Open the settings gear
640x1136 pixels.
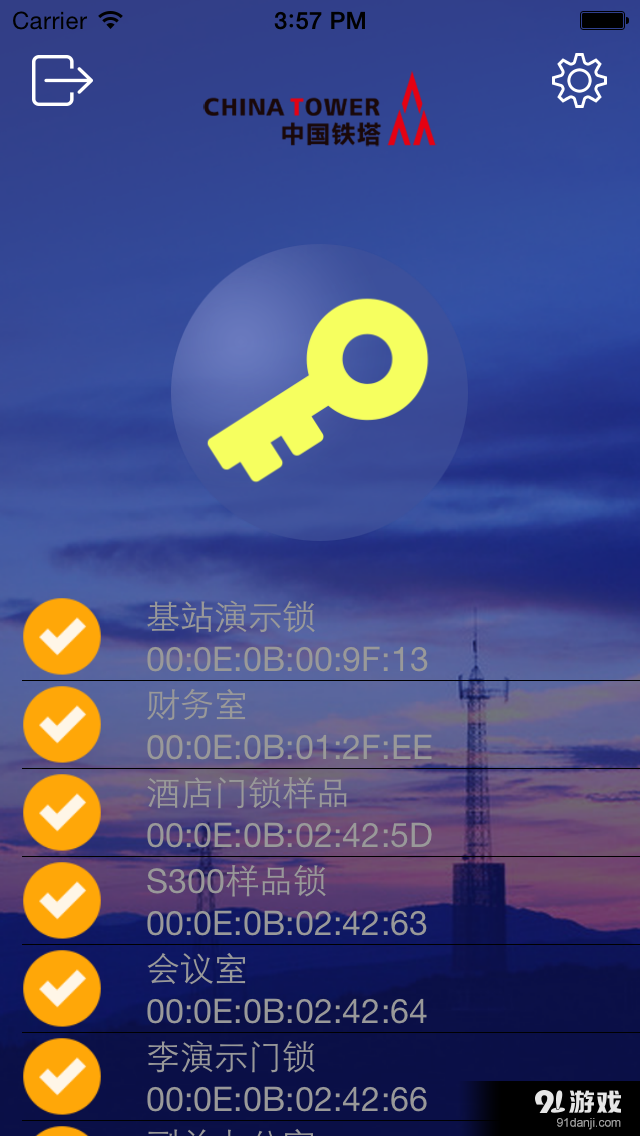pos(579,81)
